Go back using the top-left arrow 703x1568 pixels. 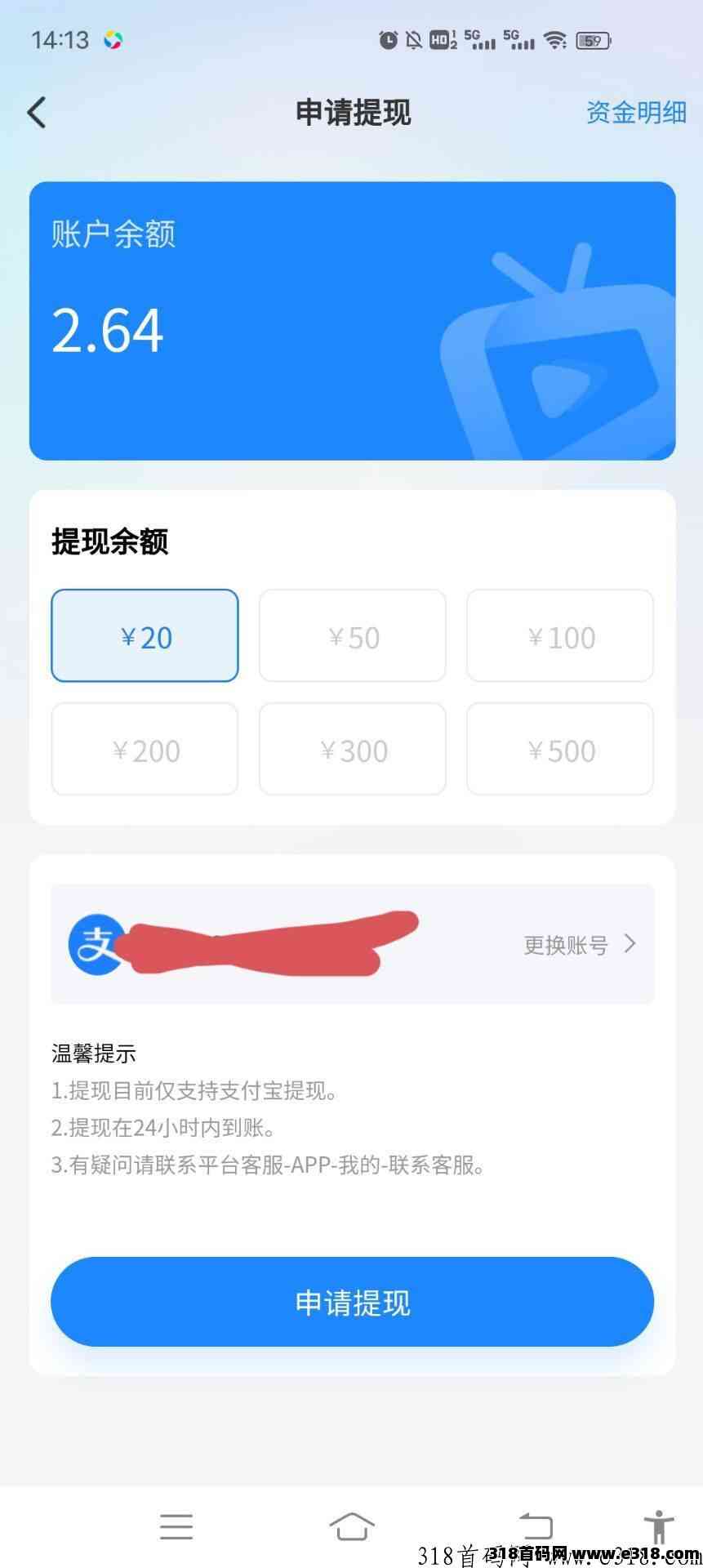[37, 113]
